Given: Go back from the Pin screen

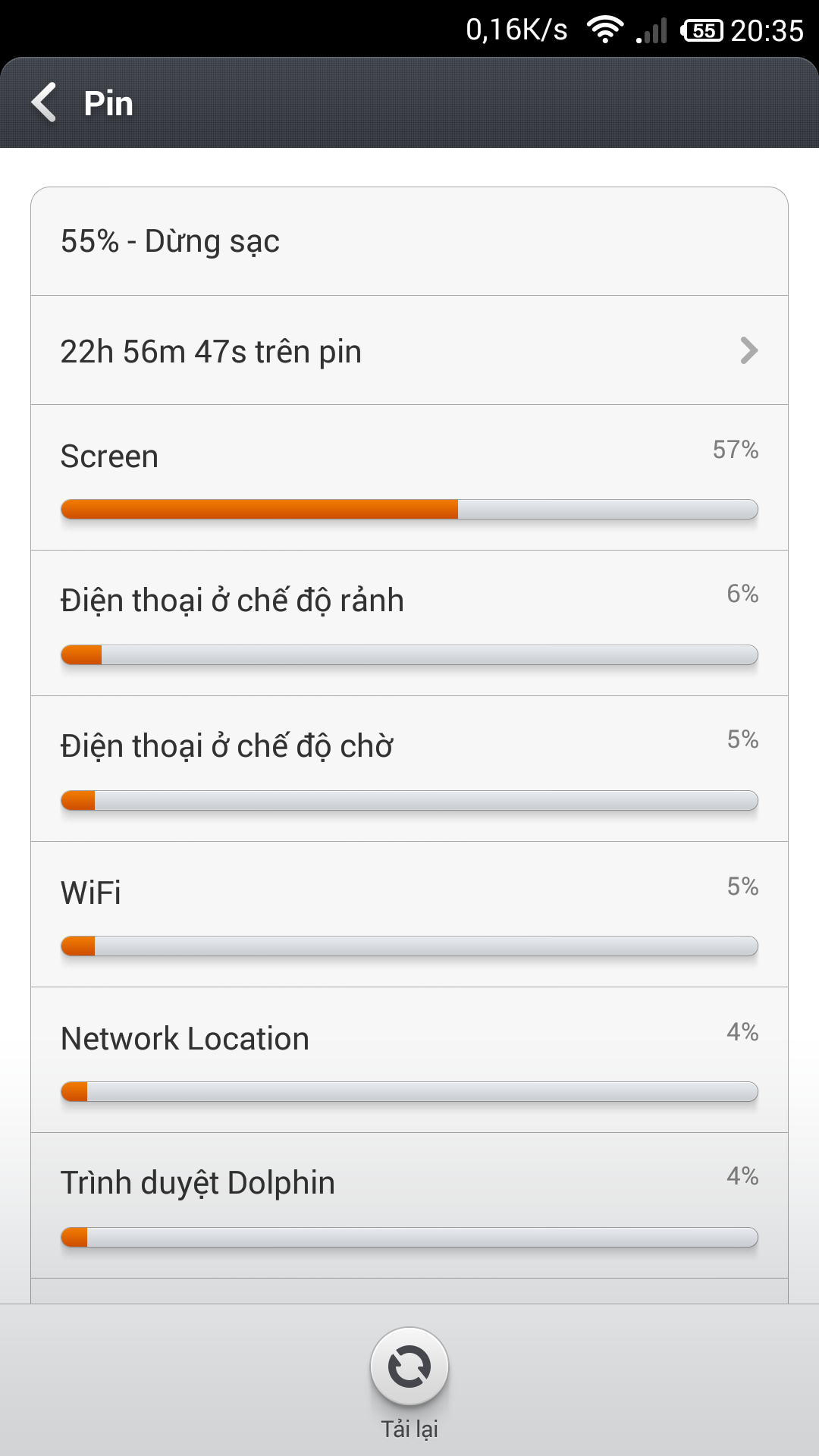Looking at the screenshot, I should pyautogui.click(x=45, y=102).
